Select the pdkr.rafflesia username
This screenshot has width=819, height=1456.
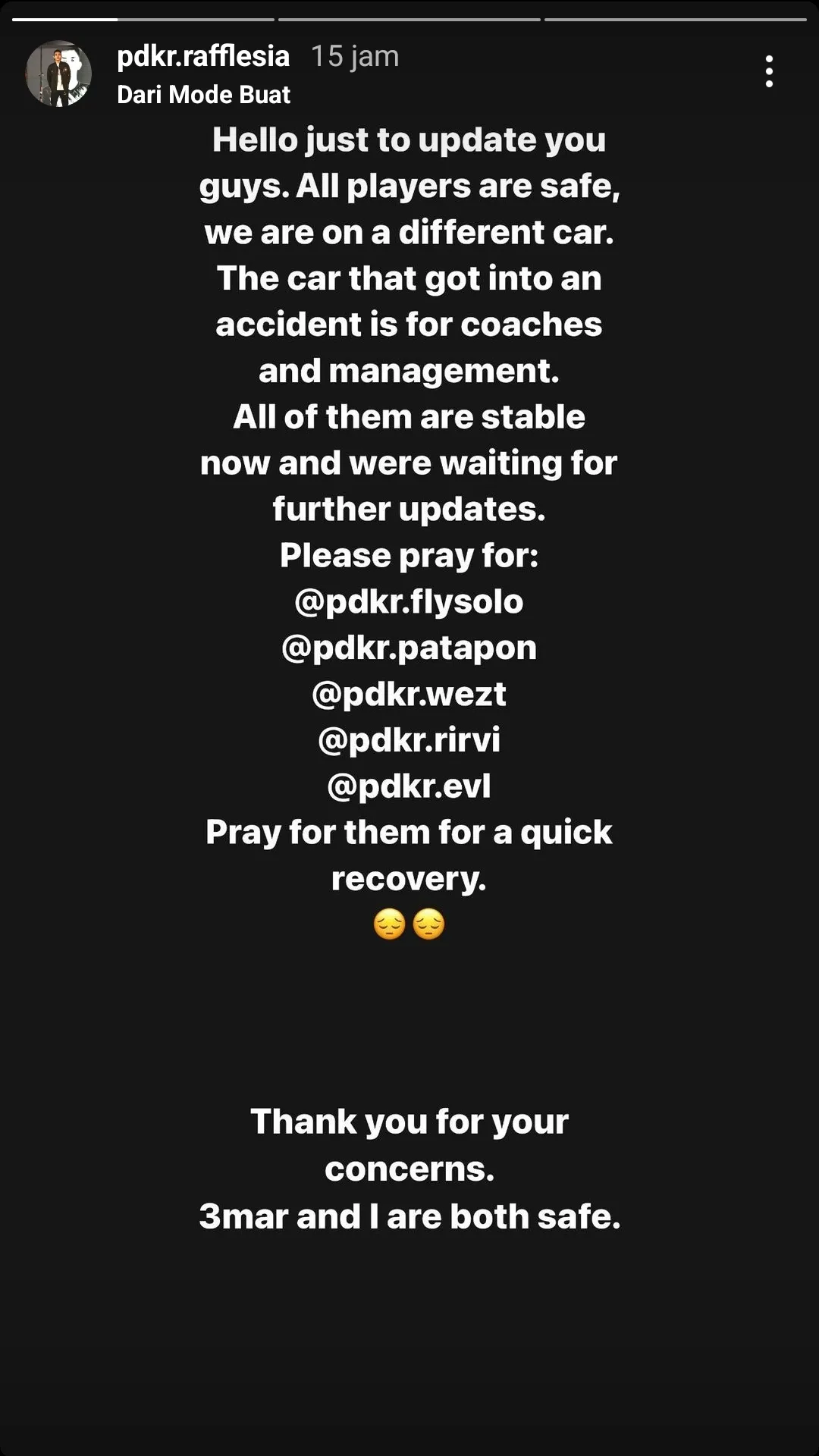point(203,56)
